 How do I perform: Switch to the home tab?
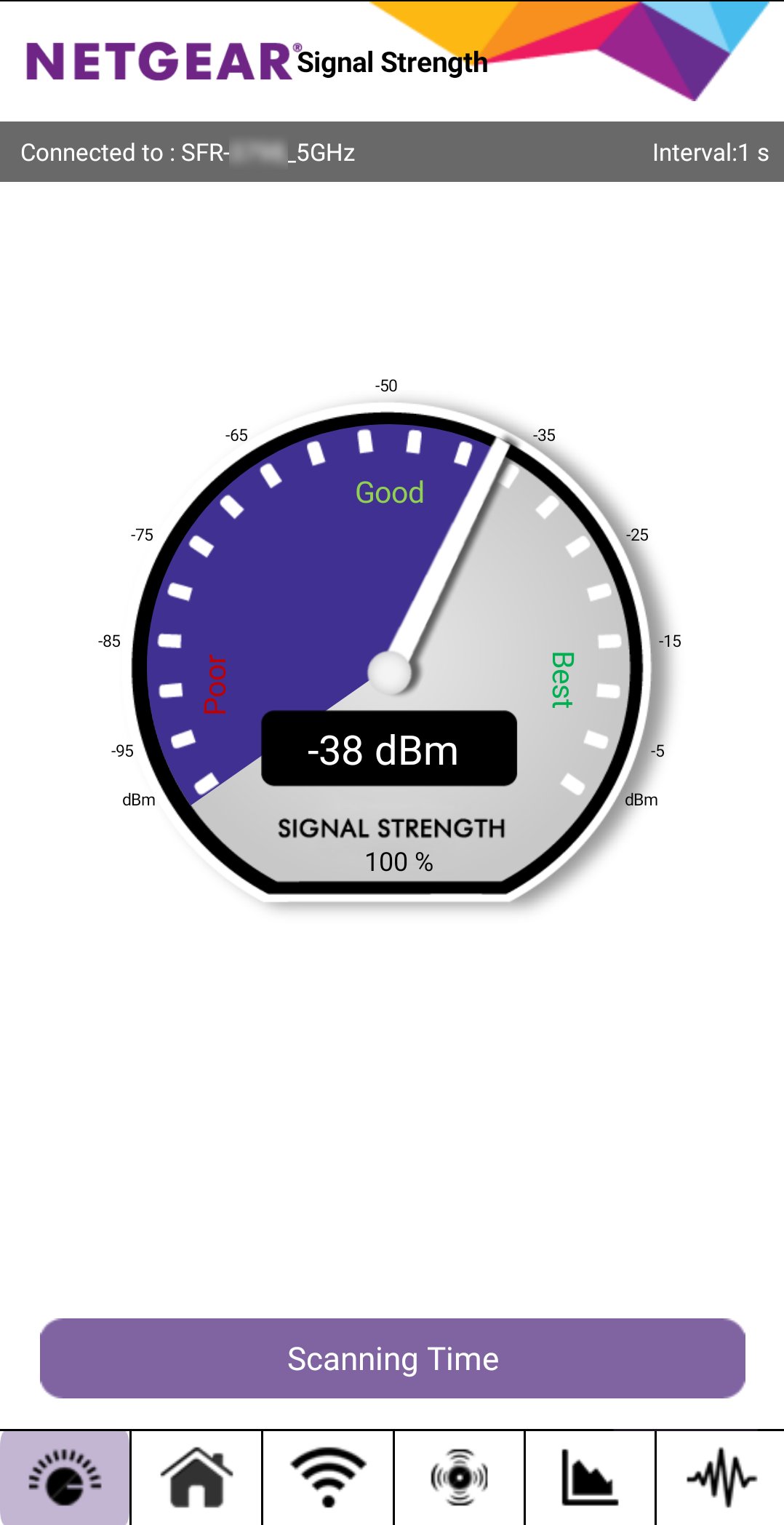[x=196, y=1477]
